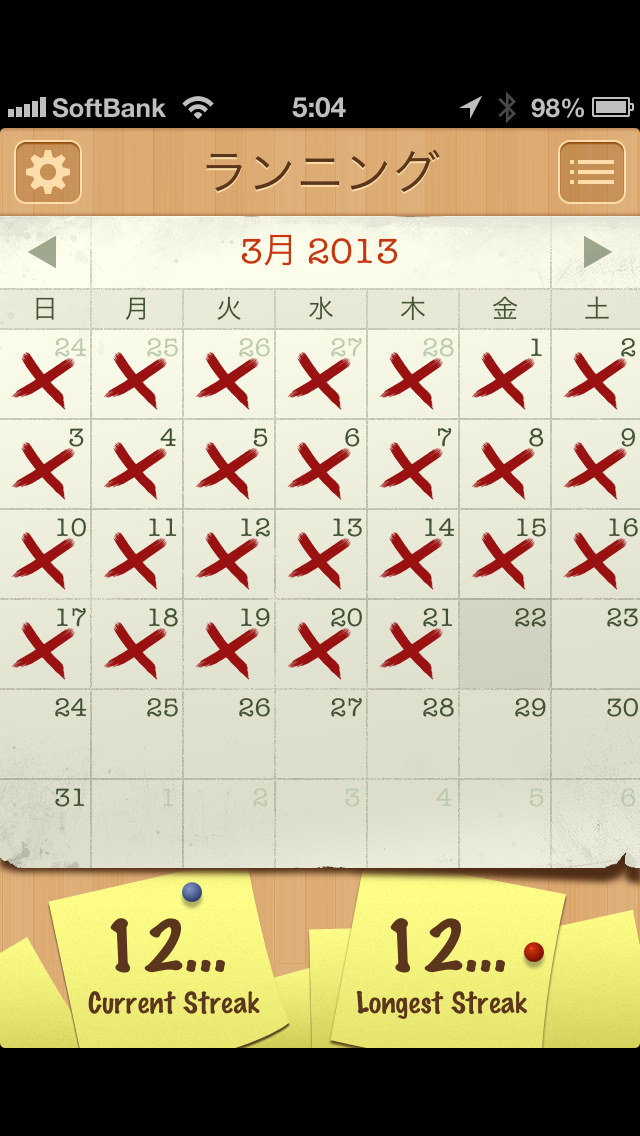The image size is (640, 1136).
Task: Select March 31 on the calendar
Action: click(x=46, y=824)
